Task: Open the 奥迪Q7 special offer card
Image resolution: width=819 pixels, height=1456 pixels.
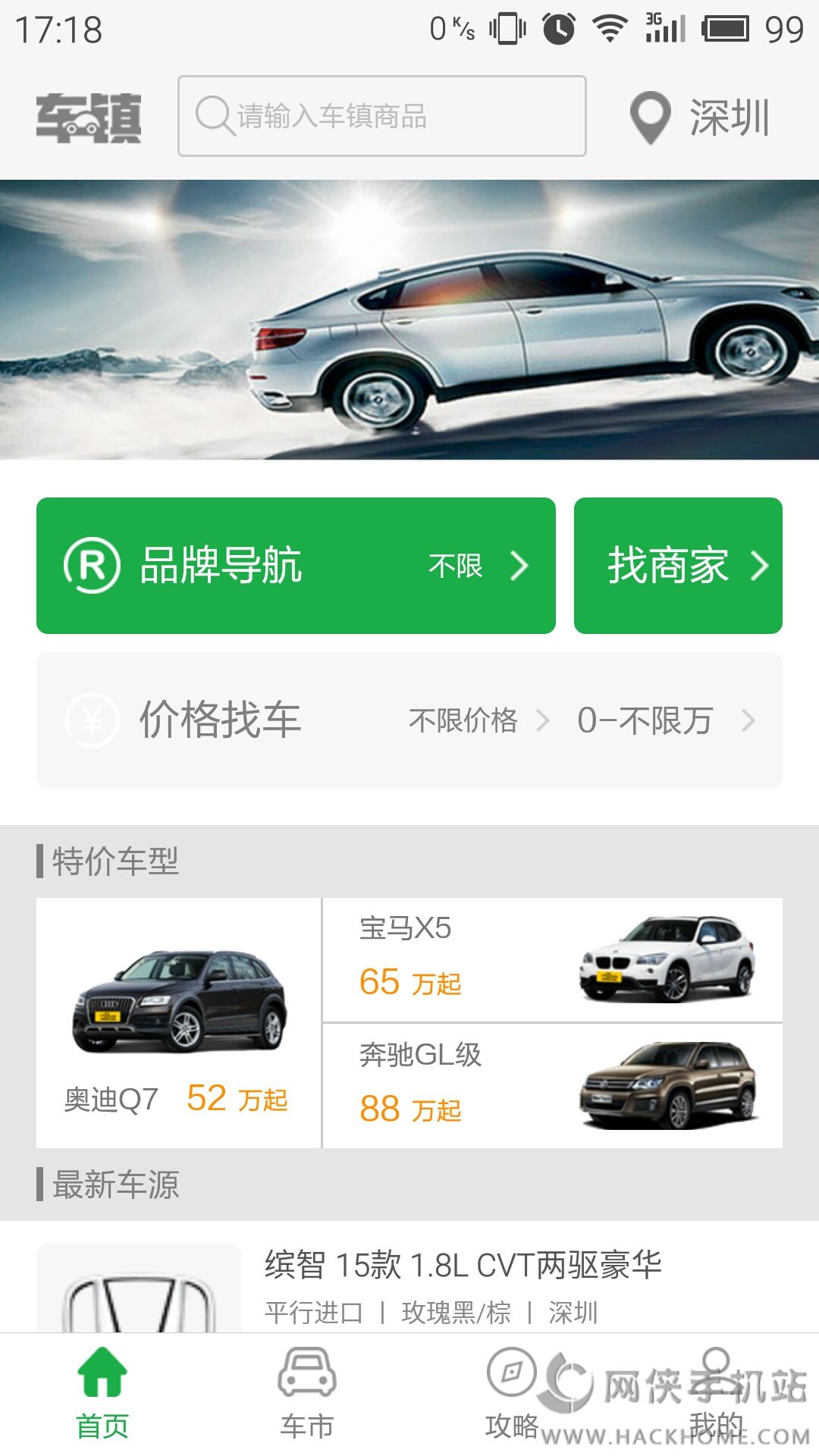Action: (x=179, y=1022)
